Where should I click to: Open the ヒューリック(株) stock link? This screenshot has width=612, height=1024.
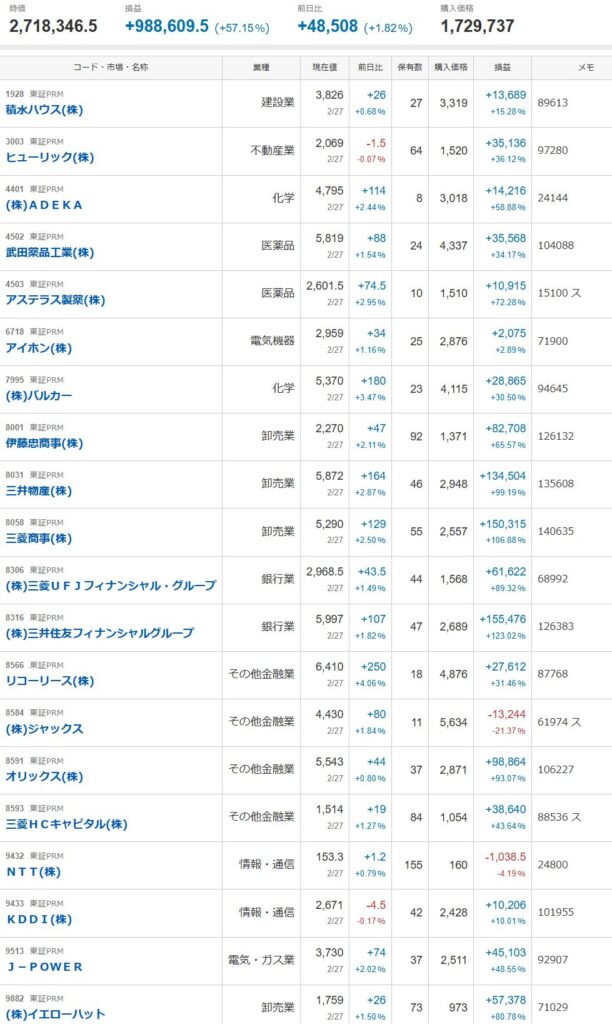45,157
